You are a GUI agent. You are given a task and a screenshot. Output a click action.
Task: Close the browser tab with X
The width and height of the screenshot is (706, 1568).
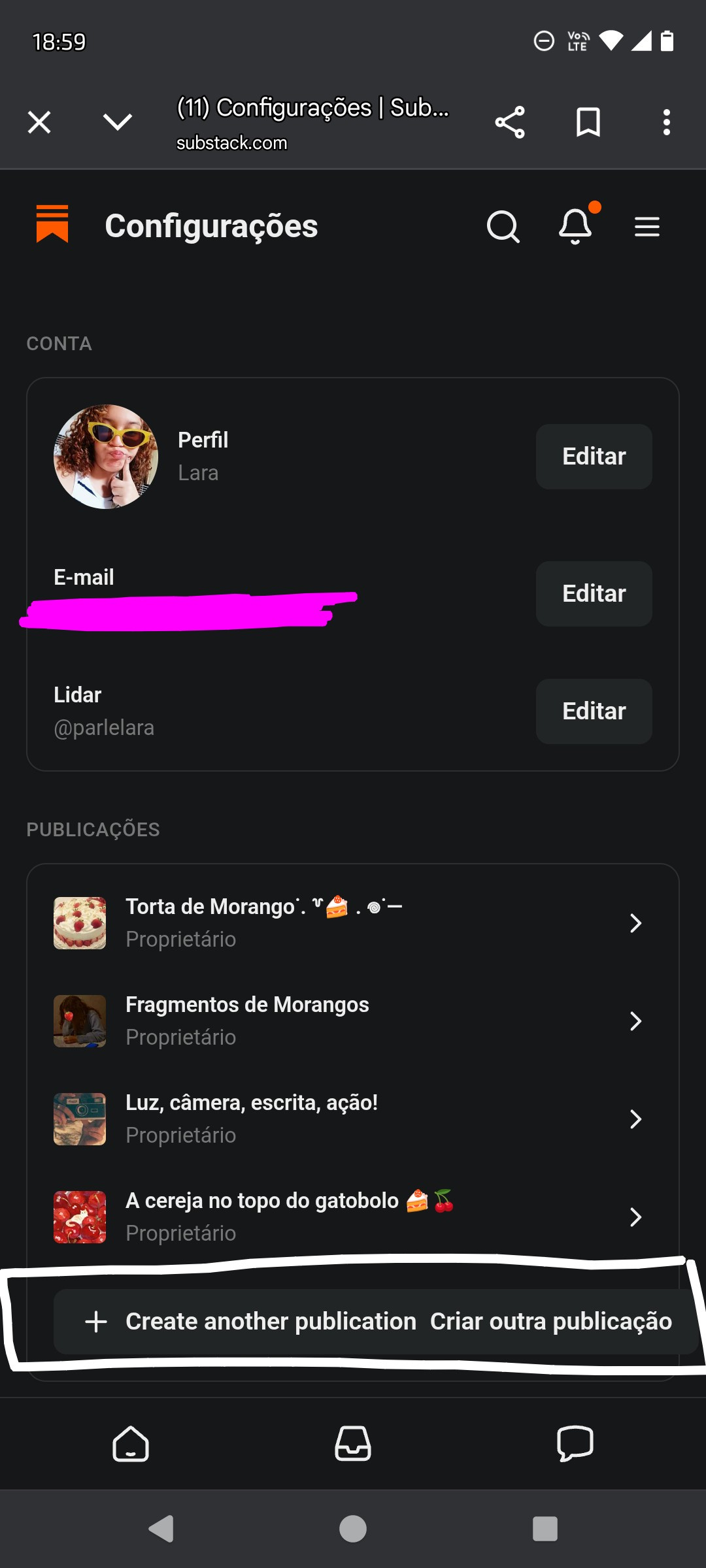39,122
